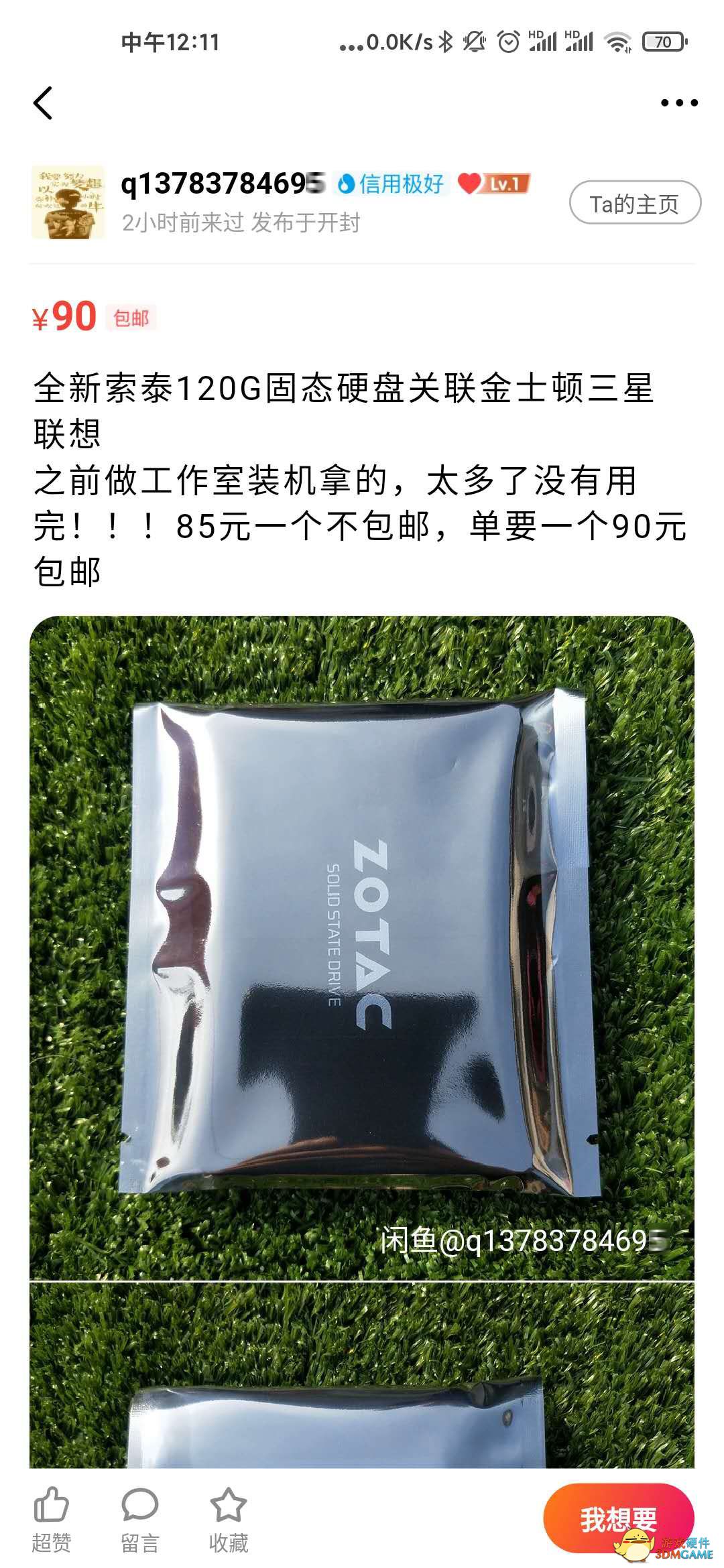Open the seller's profile avatar
The height and width of the screenshot is (1568, 724).
tap(68, 202)
